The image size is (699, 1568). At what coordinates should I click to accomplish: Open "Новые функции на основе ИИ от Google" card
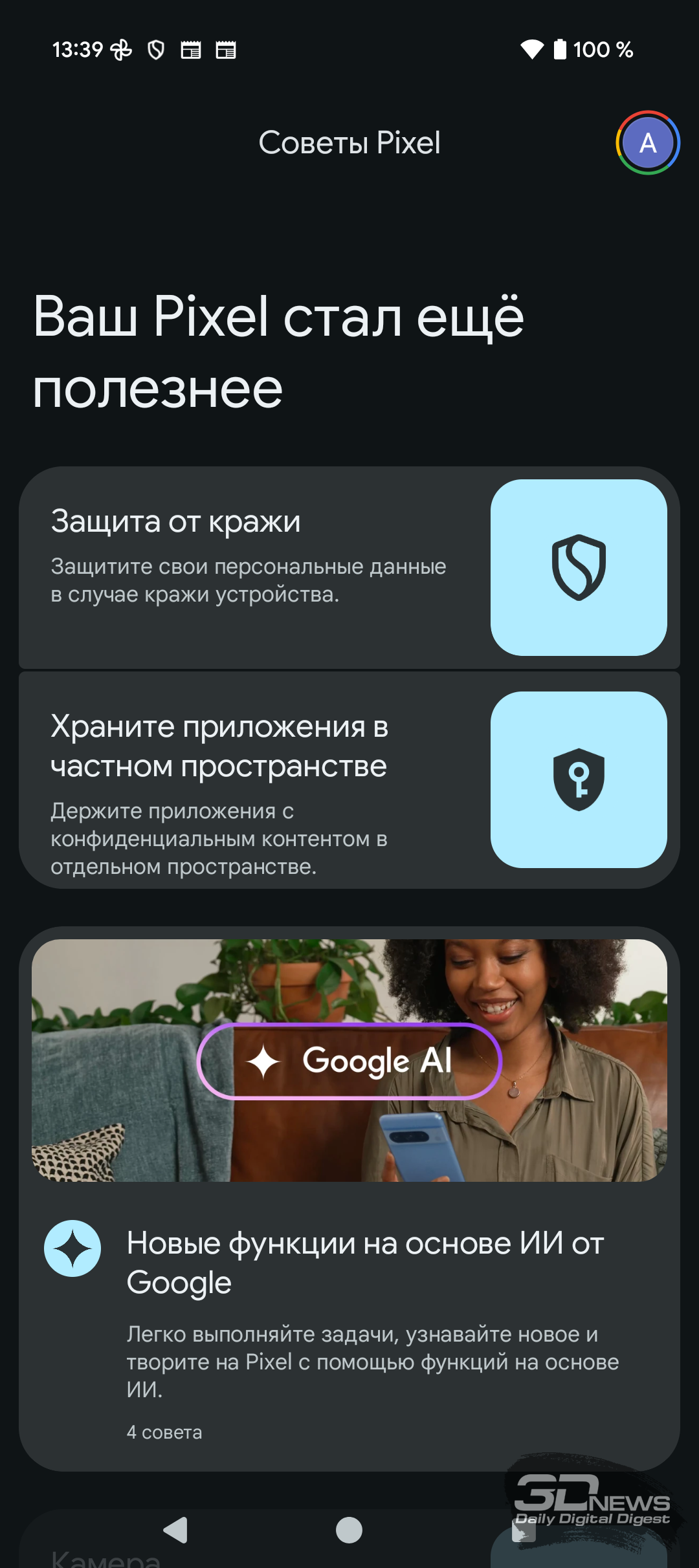point(349,1199)
